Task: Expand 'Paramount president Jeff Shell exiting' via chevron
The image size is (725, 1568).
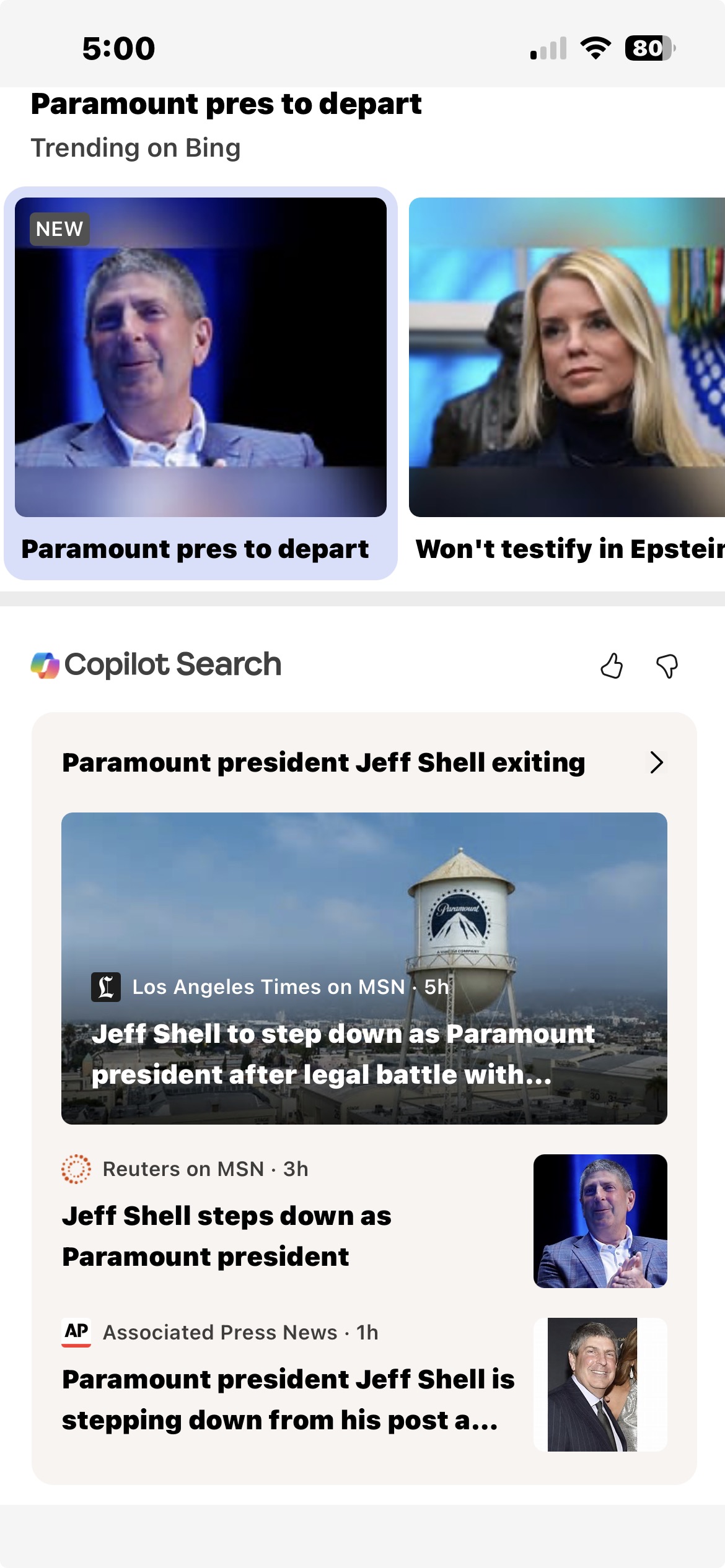Action: (x=656, y=762)
